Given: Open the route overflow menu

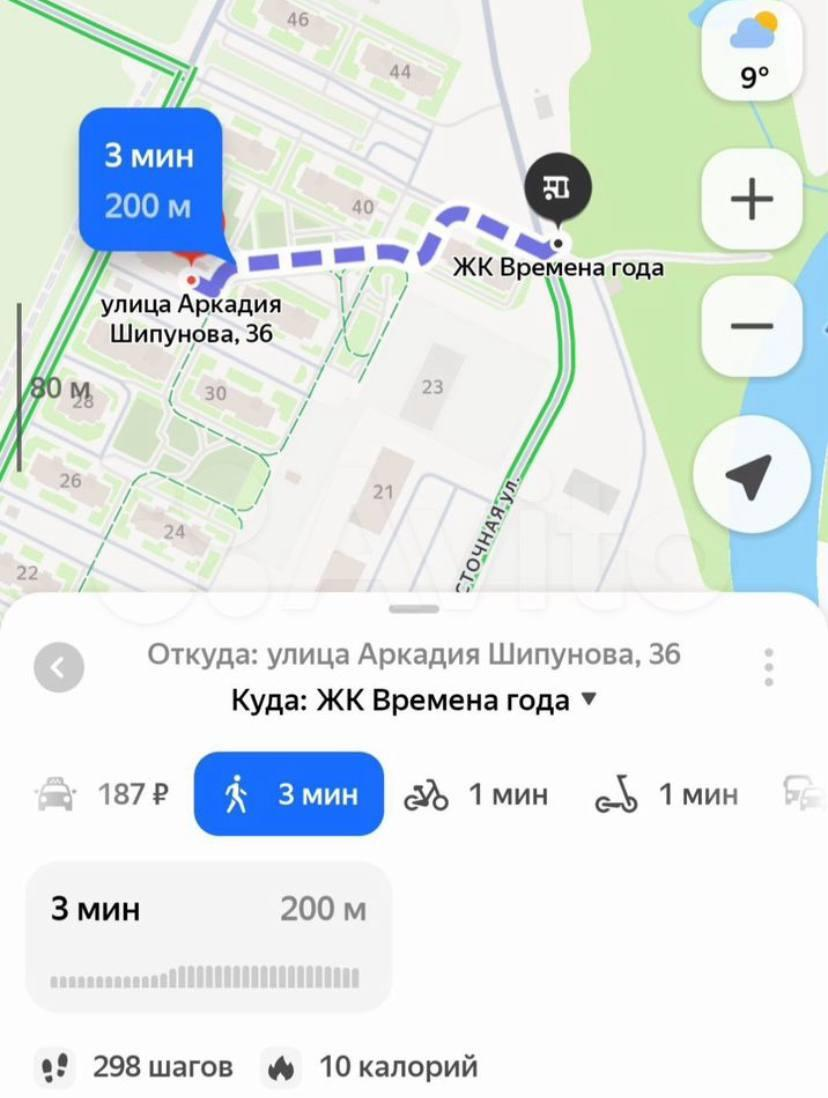Looking at the screenshot, I should coord(768,667).
